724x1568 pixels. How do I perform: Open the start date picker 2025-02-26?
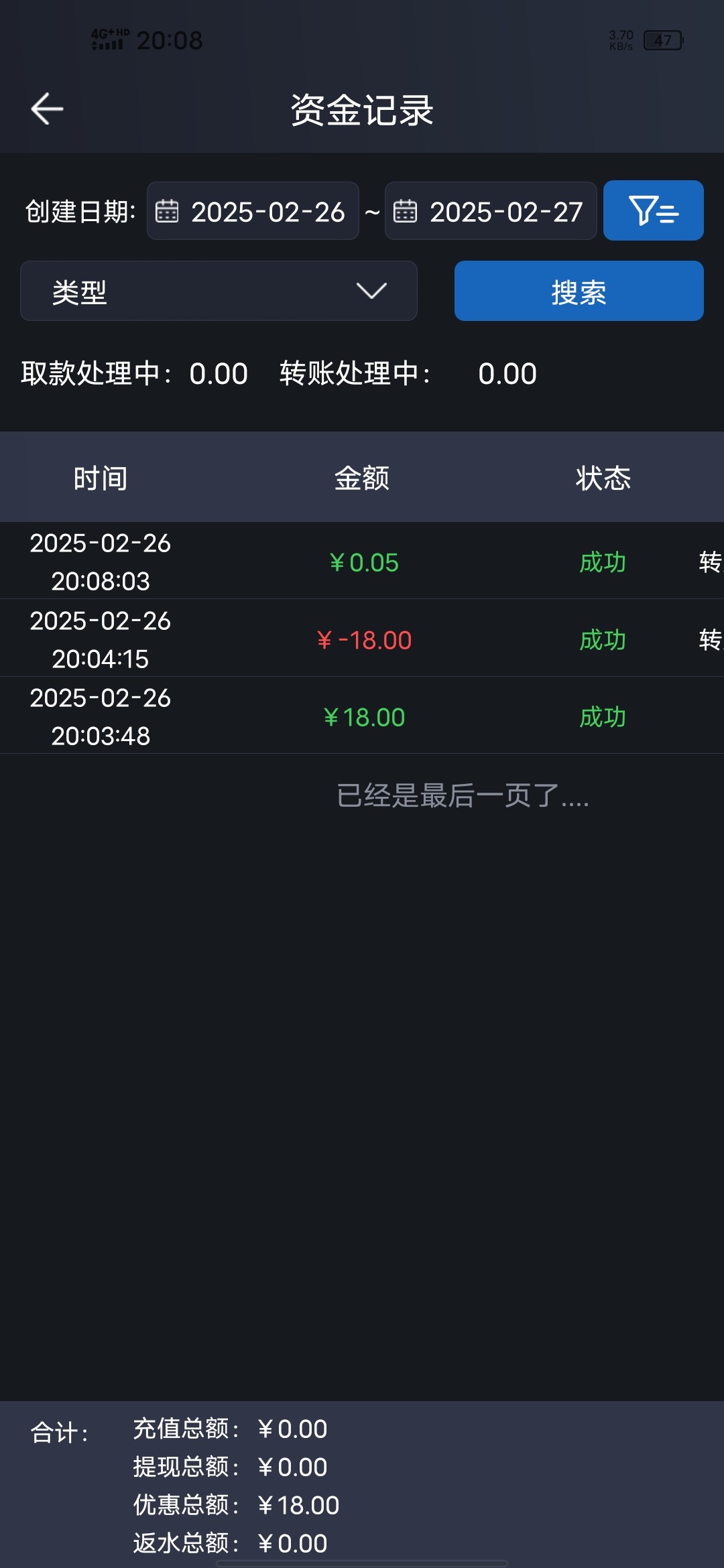[x=253, y=211]
